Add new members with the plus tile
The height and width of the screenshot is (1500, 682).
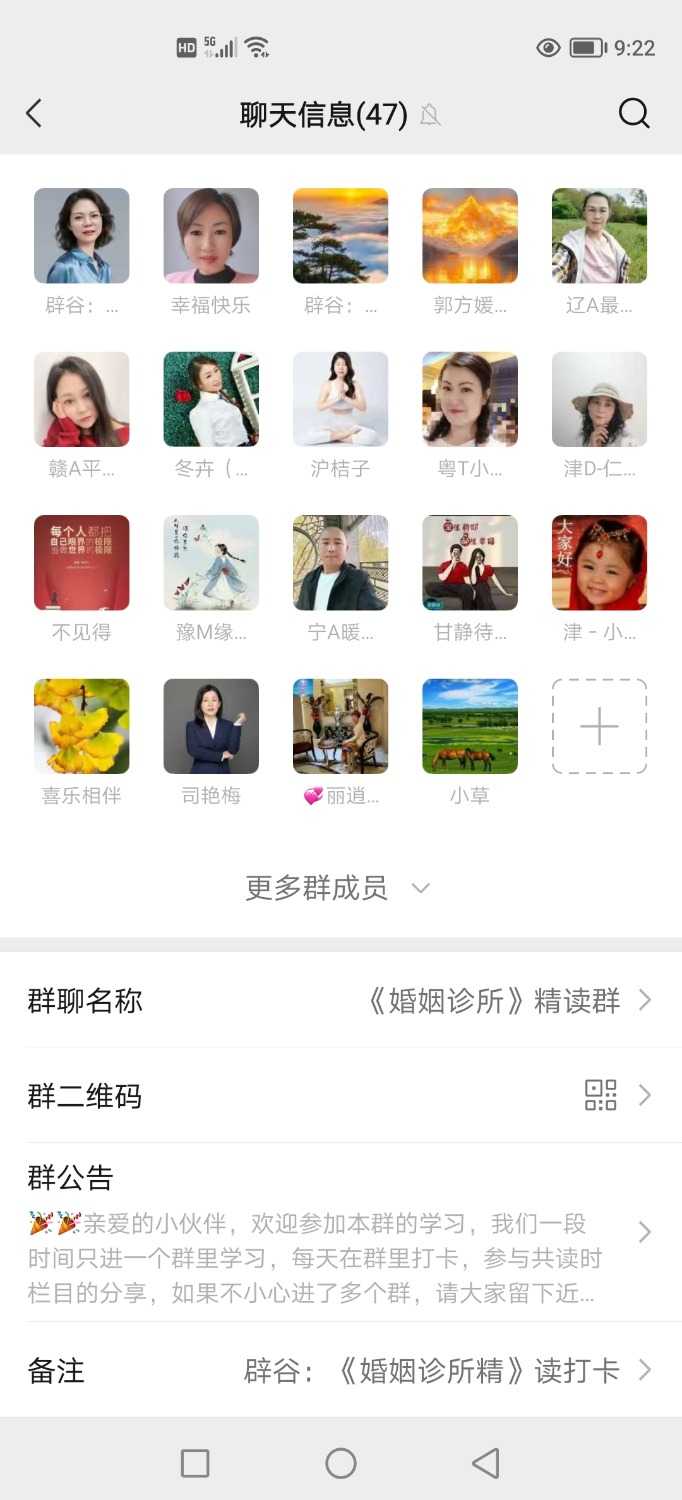pyautogui.click(x=599, y=726)
